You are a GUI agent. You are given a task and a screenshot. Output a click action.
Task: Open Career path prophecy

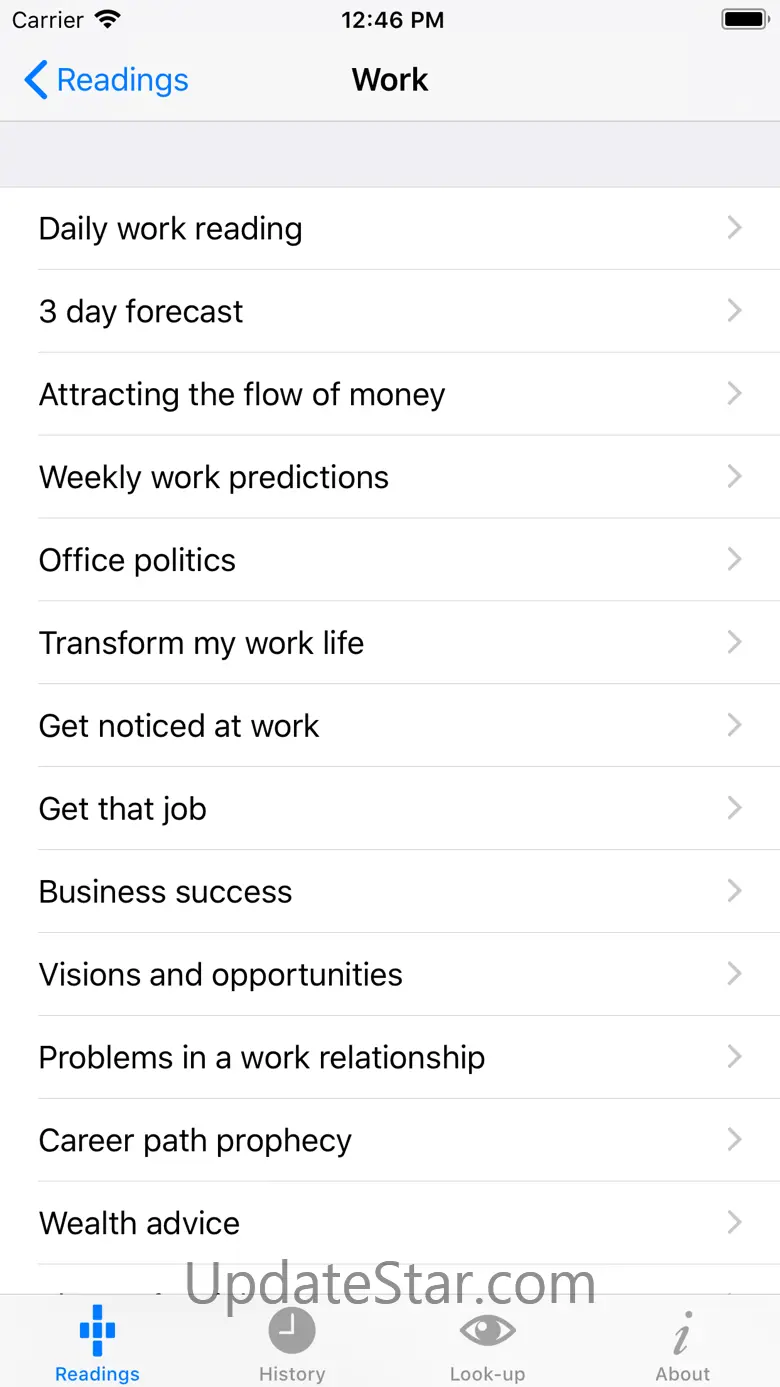coord(390,1141)
